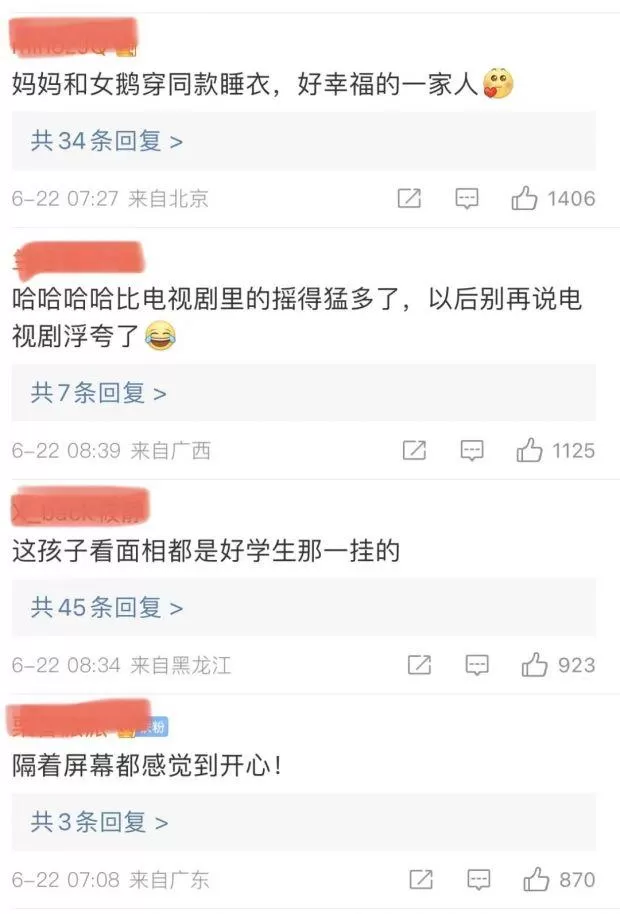The height and width of the screenshot is (914, 620).
Task: Like the comment with 1406 likes
Action: 525,198
